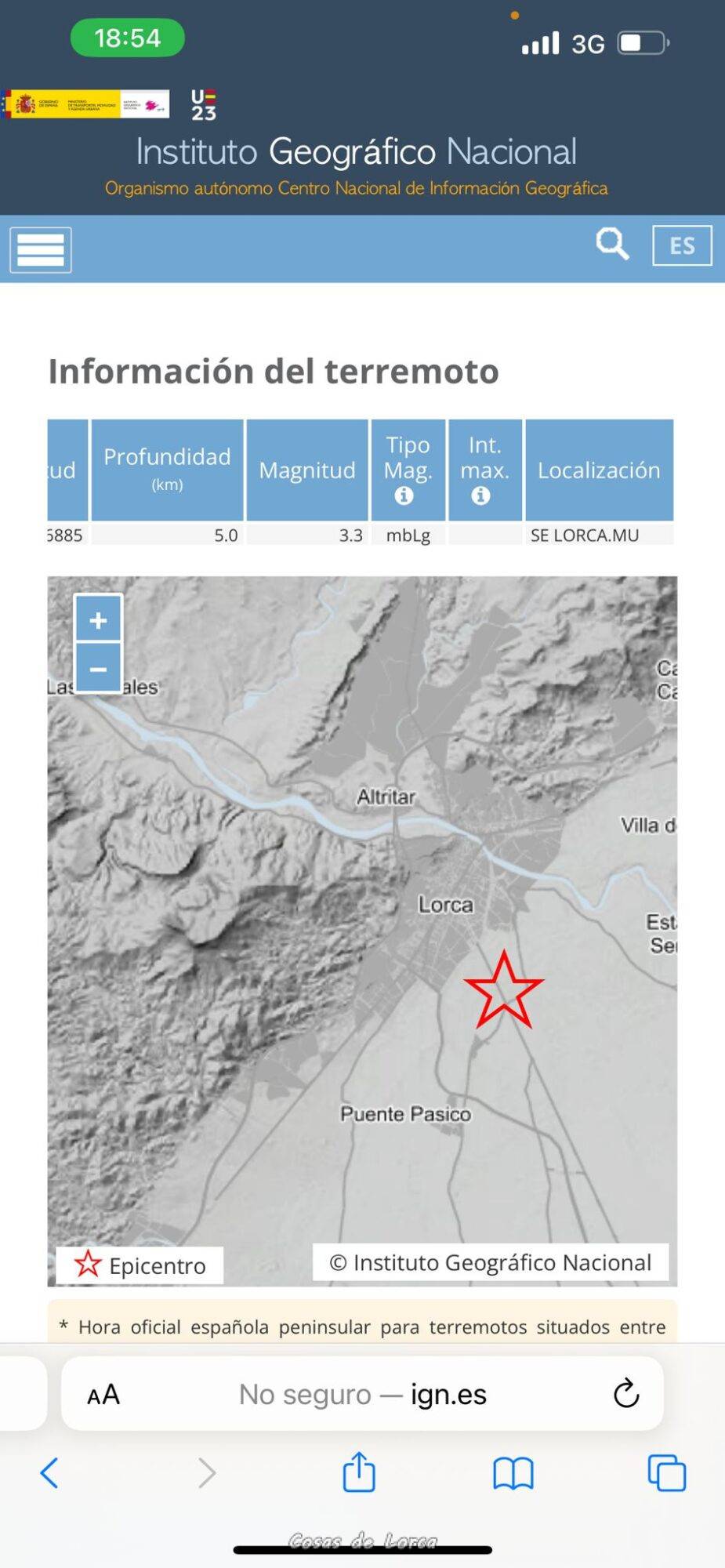
Task: Open the hamburger navigation menu
Action: pos(41,250)
